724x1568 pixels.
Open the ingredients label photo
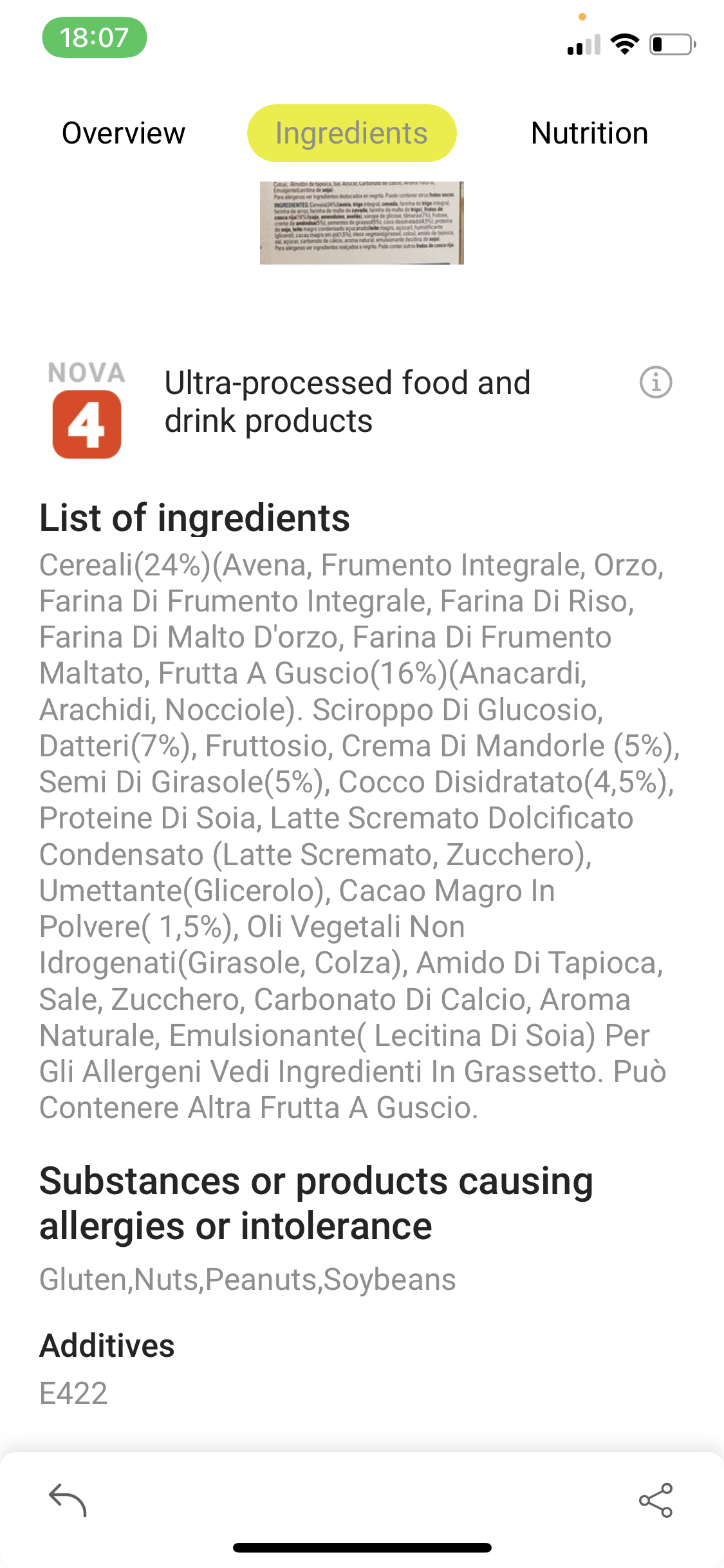[362, 223]
